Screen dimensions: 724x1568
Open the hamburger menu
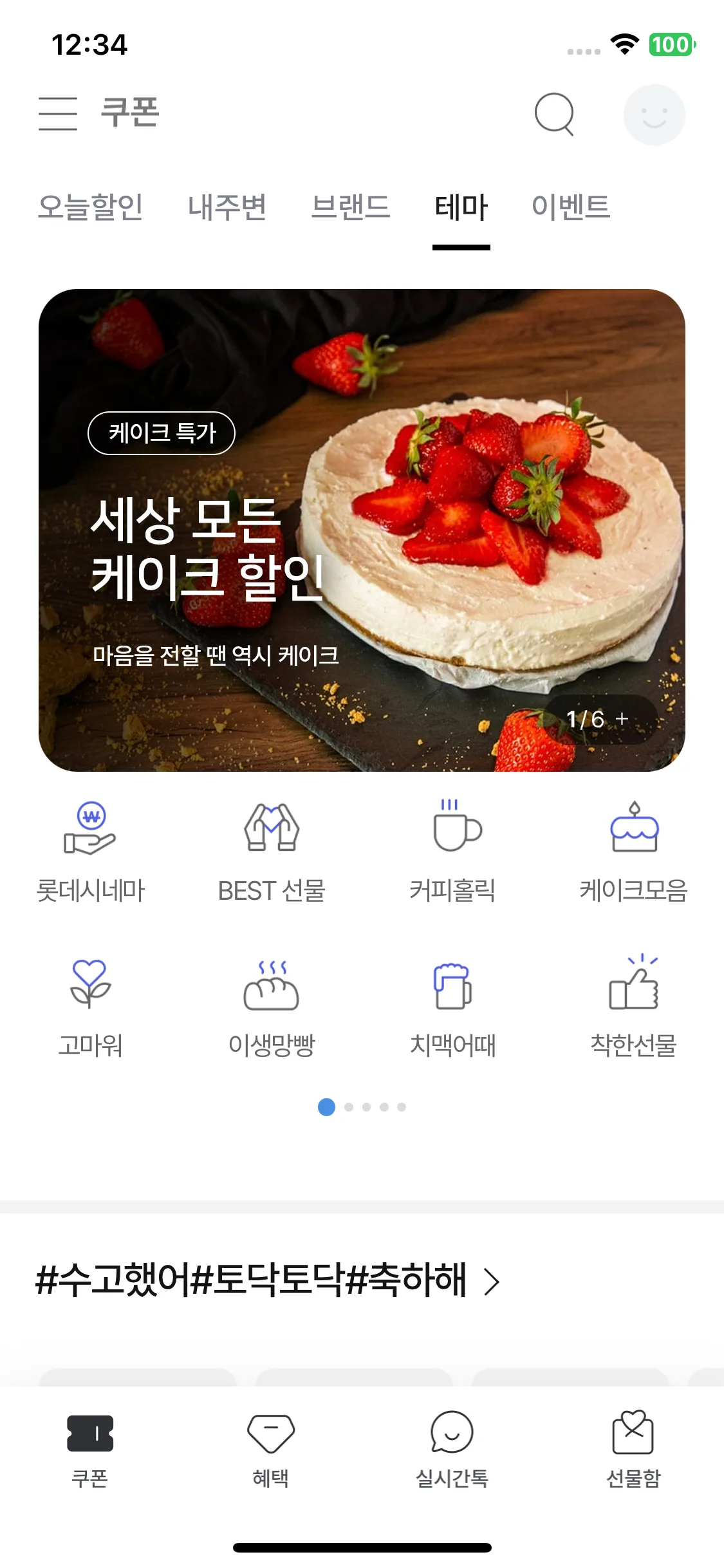point(57,114)
